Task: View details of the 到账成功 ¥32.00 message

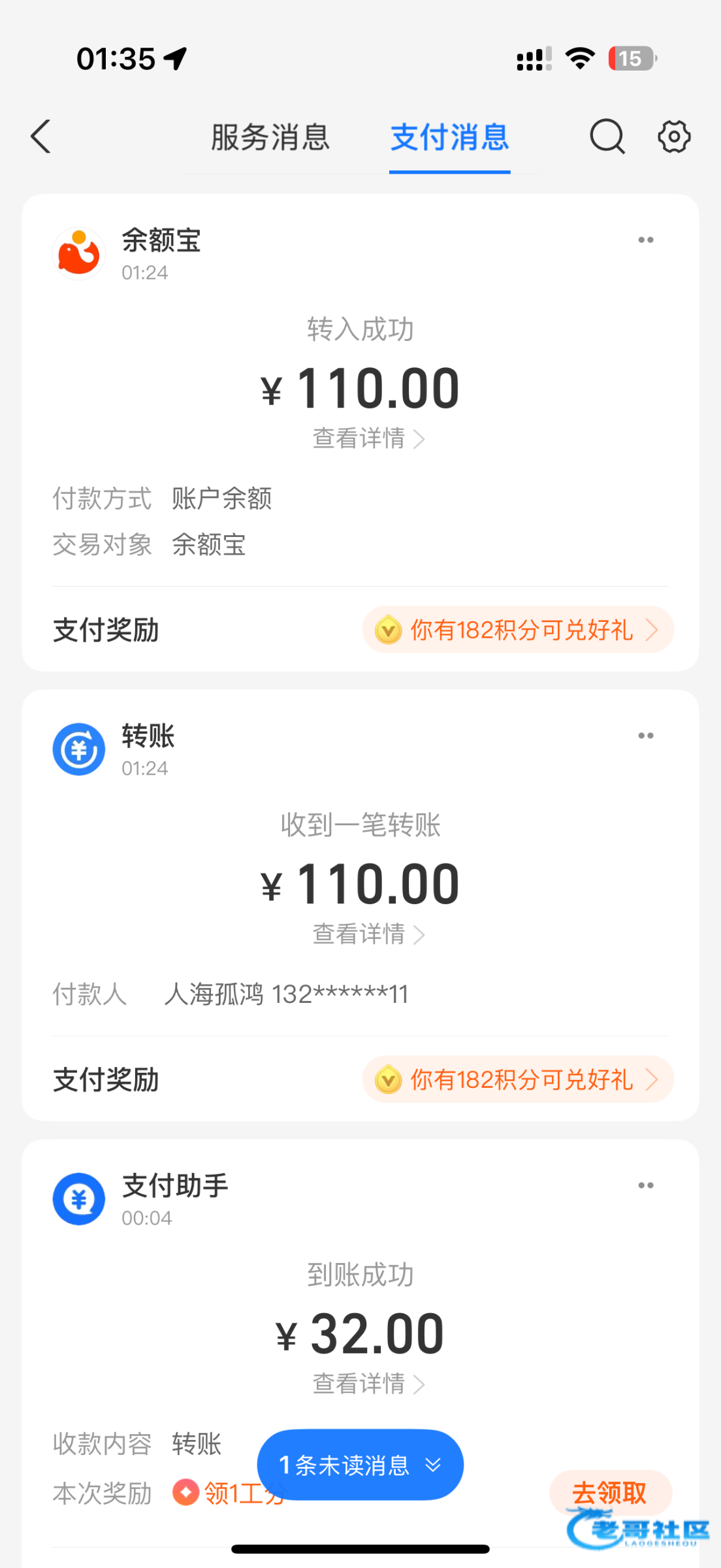Action: point(368,1384)
